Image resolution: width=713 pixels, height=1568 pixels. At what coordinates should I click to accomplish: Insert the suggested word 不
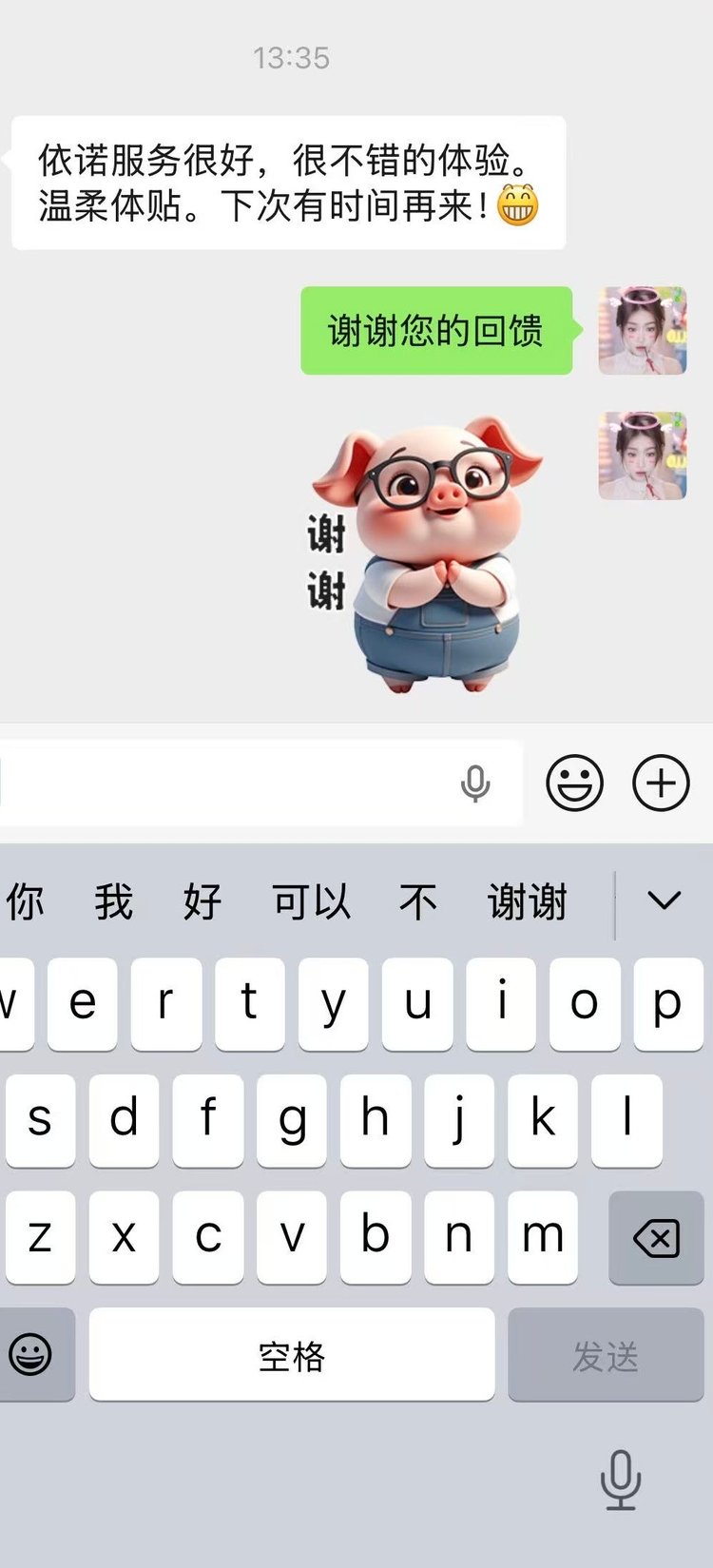pos(418,902)
